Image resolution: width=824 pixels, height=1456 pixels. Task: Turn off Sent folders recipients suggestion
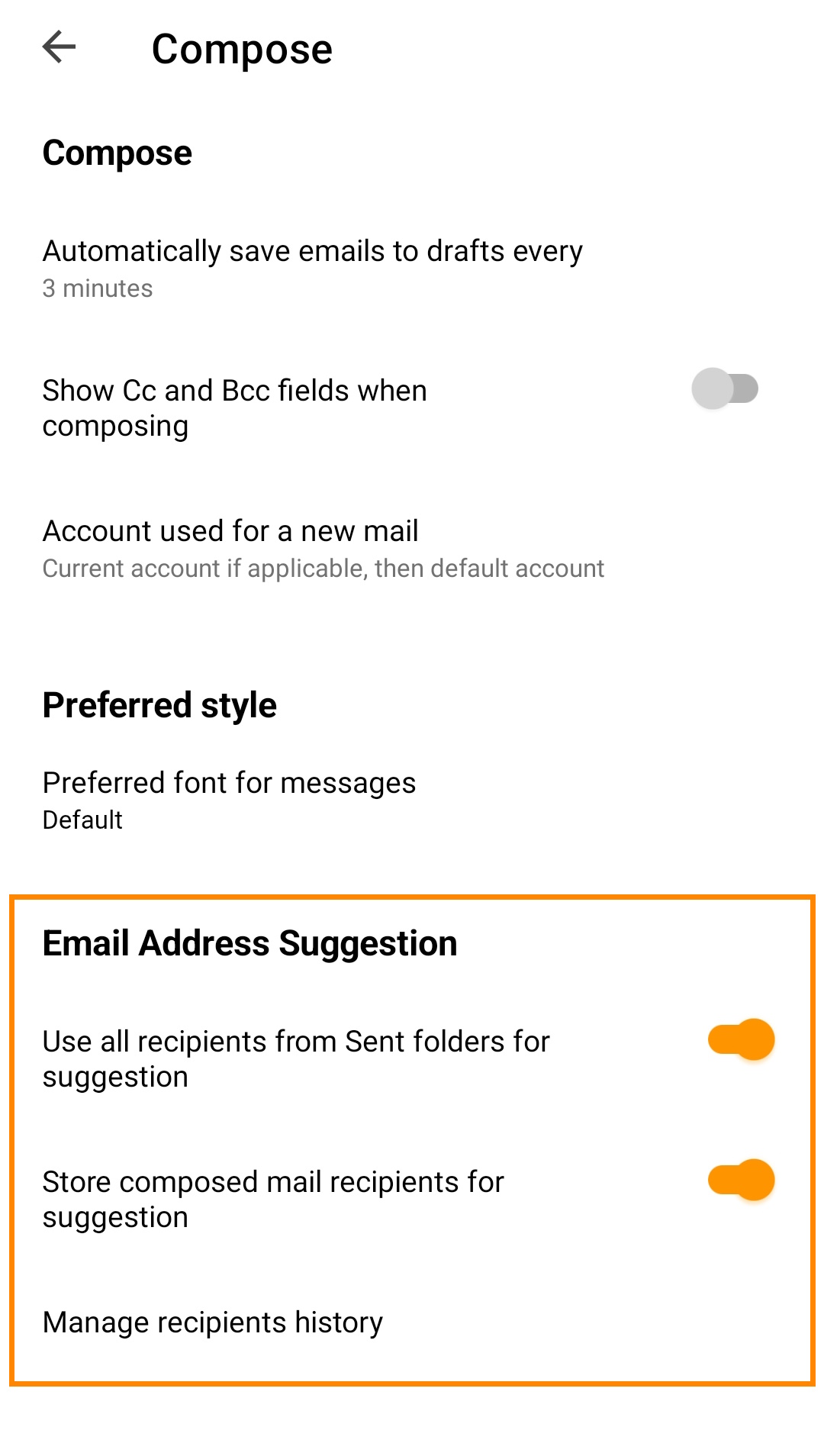click(741, 1040)
